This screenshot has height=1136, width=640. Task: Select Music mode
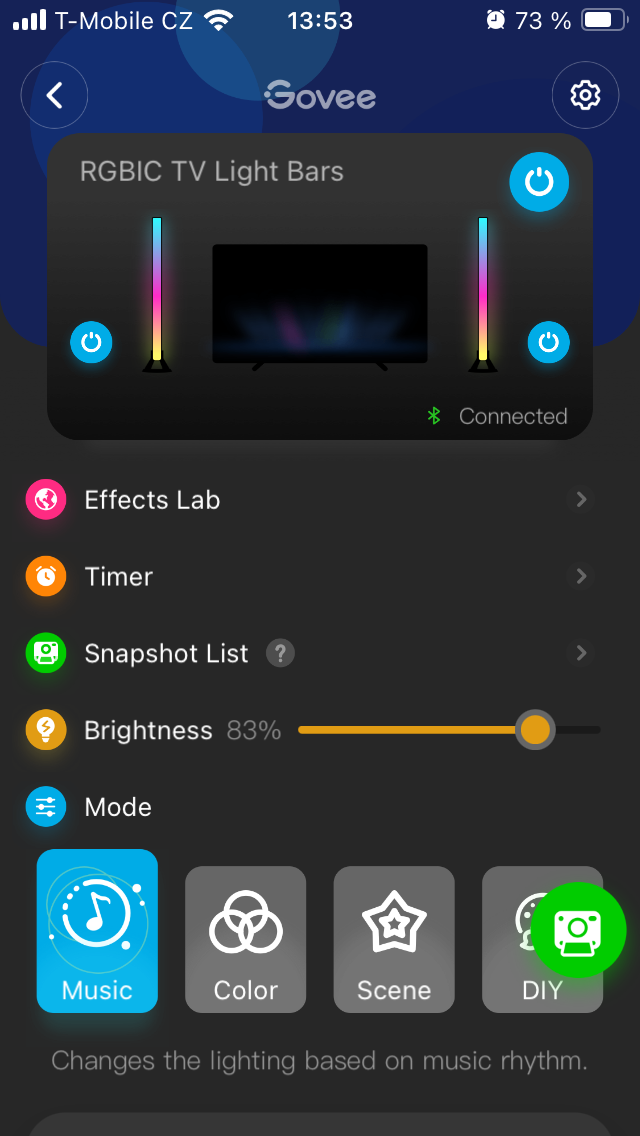97,931
